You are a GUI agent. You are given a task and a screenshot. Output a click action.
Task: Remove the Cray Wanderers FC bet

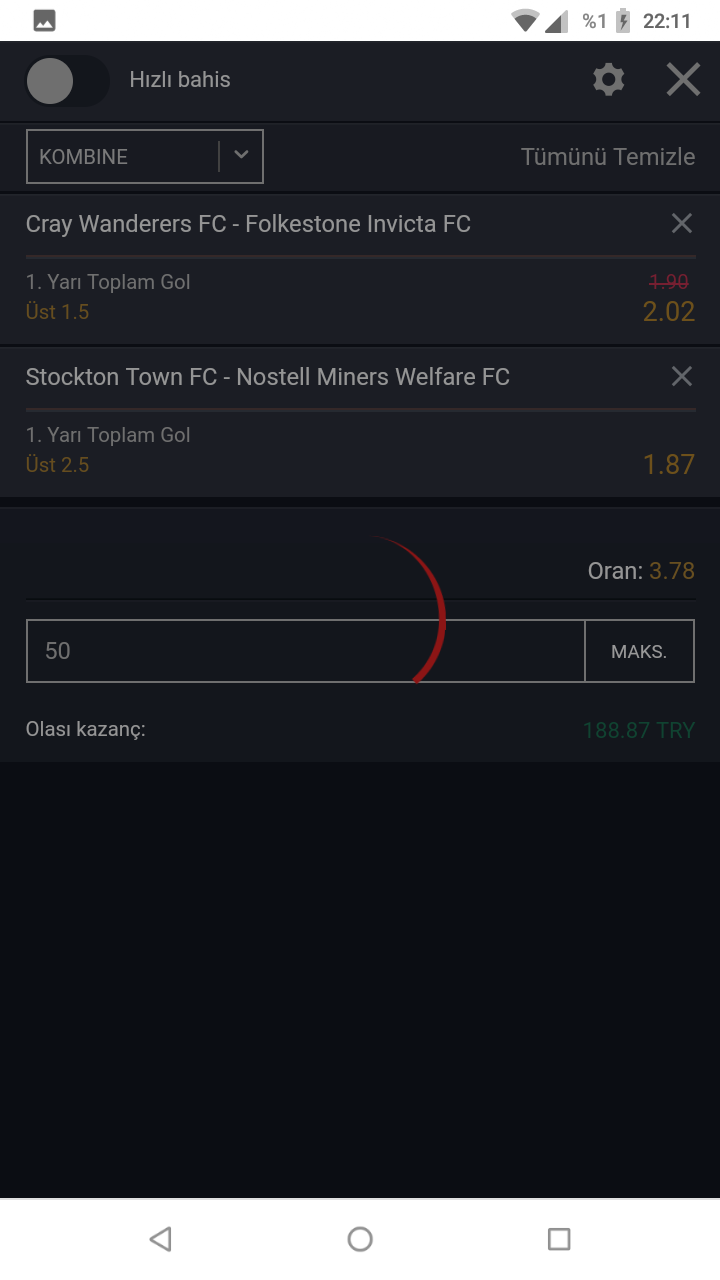681,224
